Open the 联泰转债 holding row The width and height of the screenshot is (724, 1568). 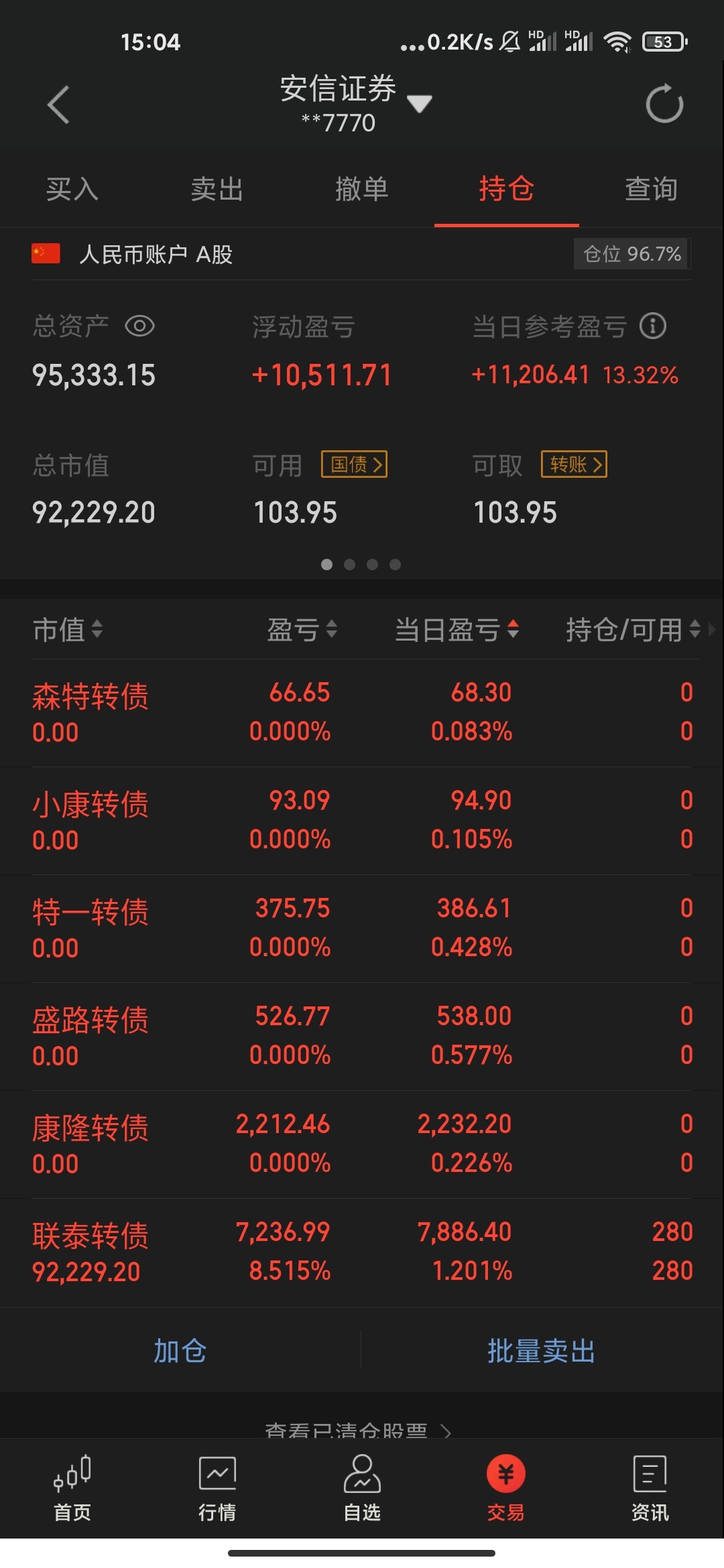(x=362, y=1252)
